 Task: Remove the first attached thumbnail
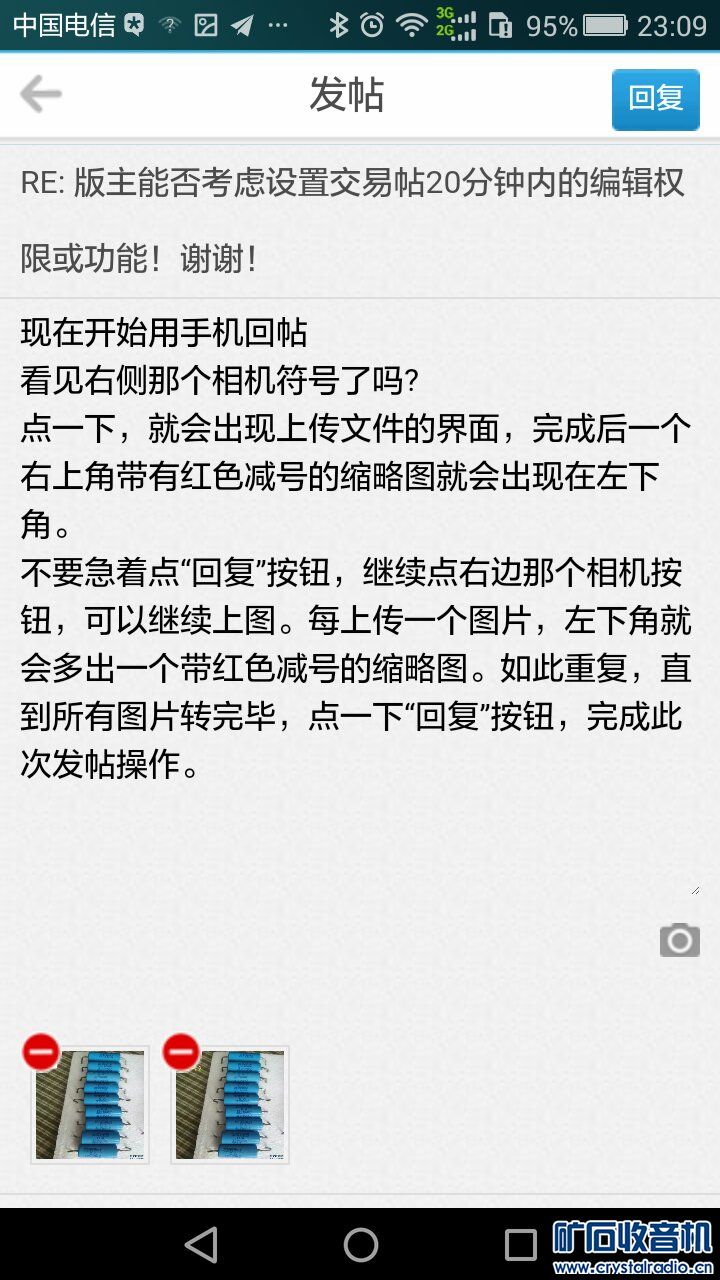(41, 1052)
